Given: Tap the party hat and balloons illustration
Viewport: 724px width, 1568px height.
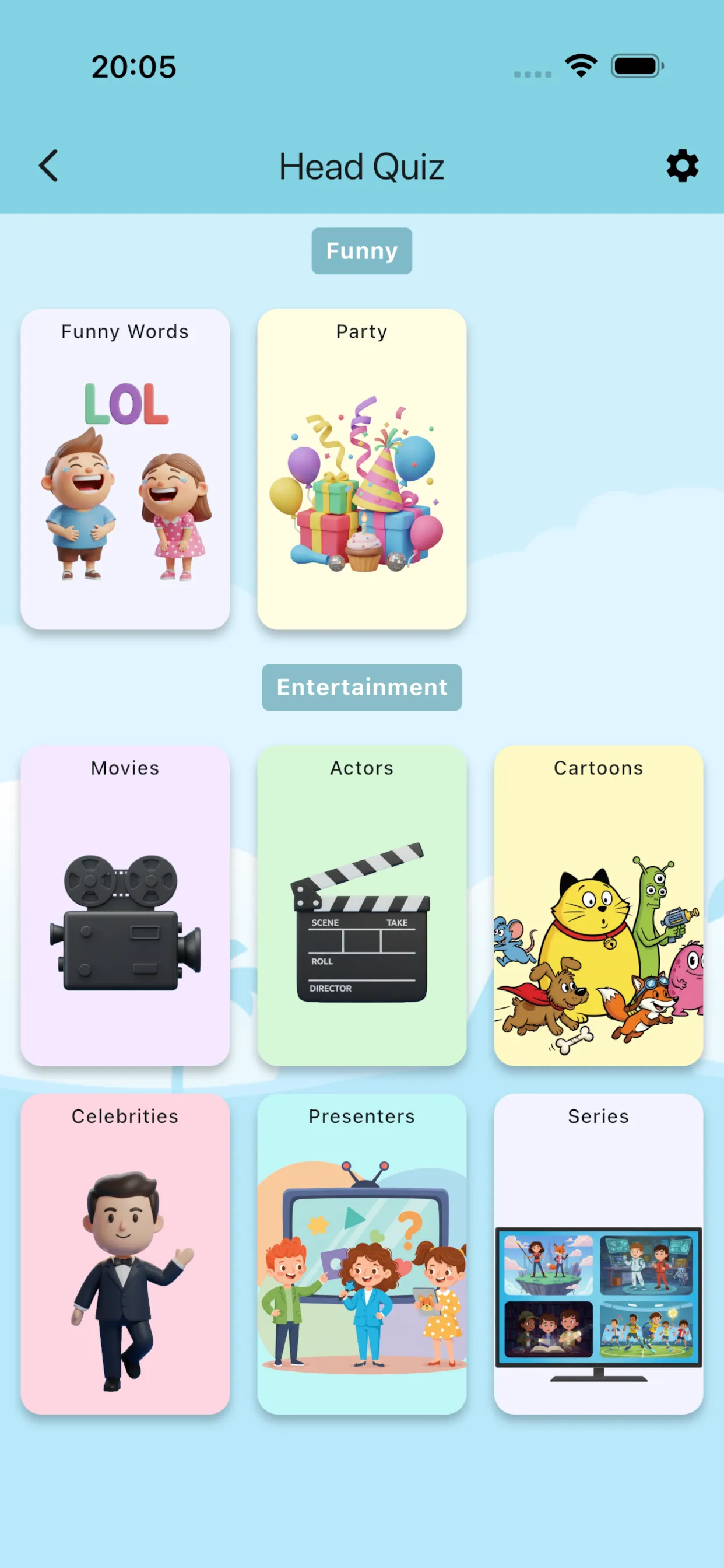Looking at the screenshot, I should 361,487.
